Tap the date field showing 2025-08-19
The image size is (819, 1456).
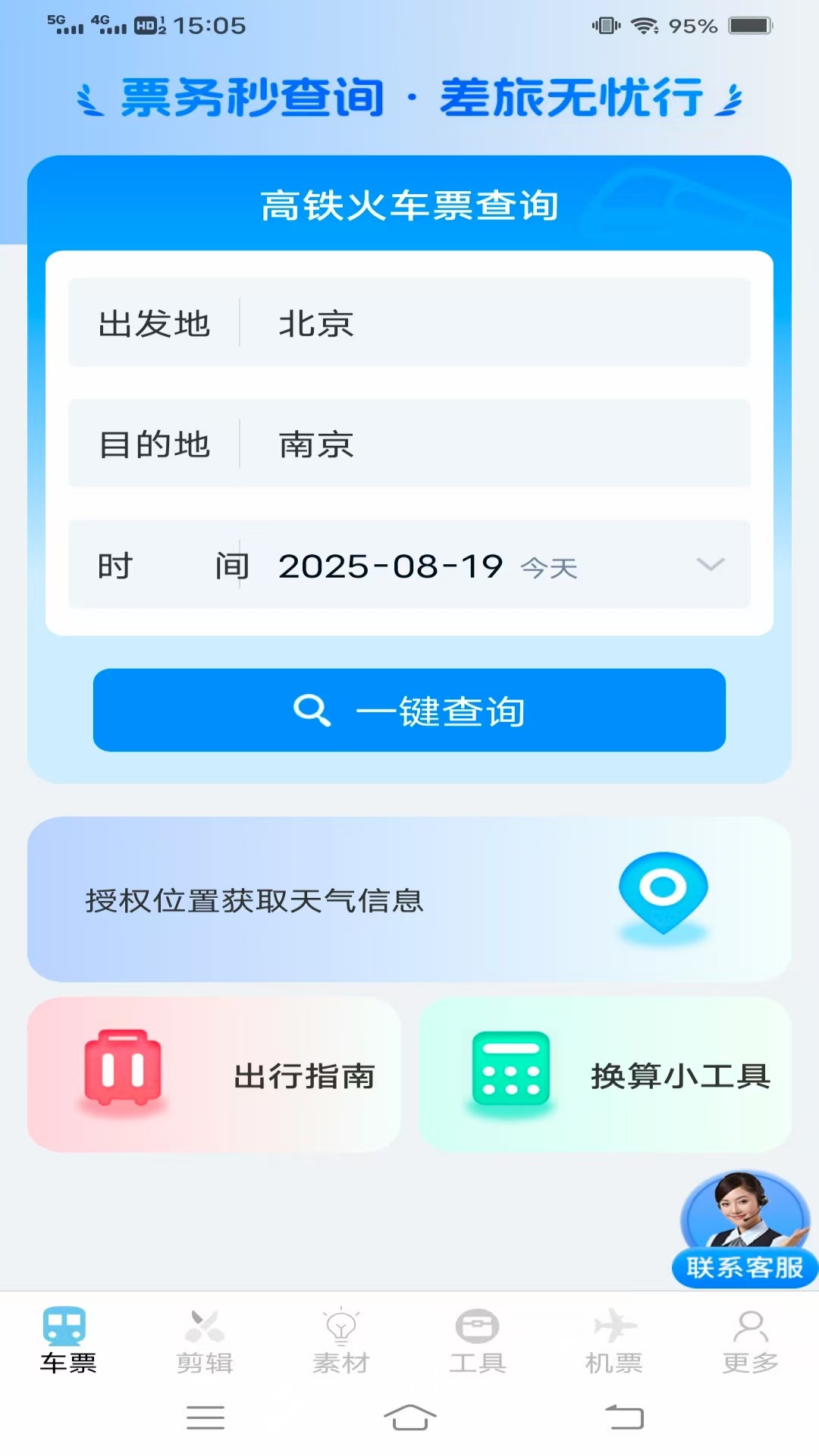pyautogui.click(x=391, y=565)
